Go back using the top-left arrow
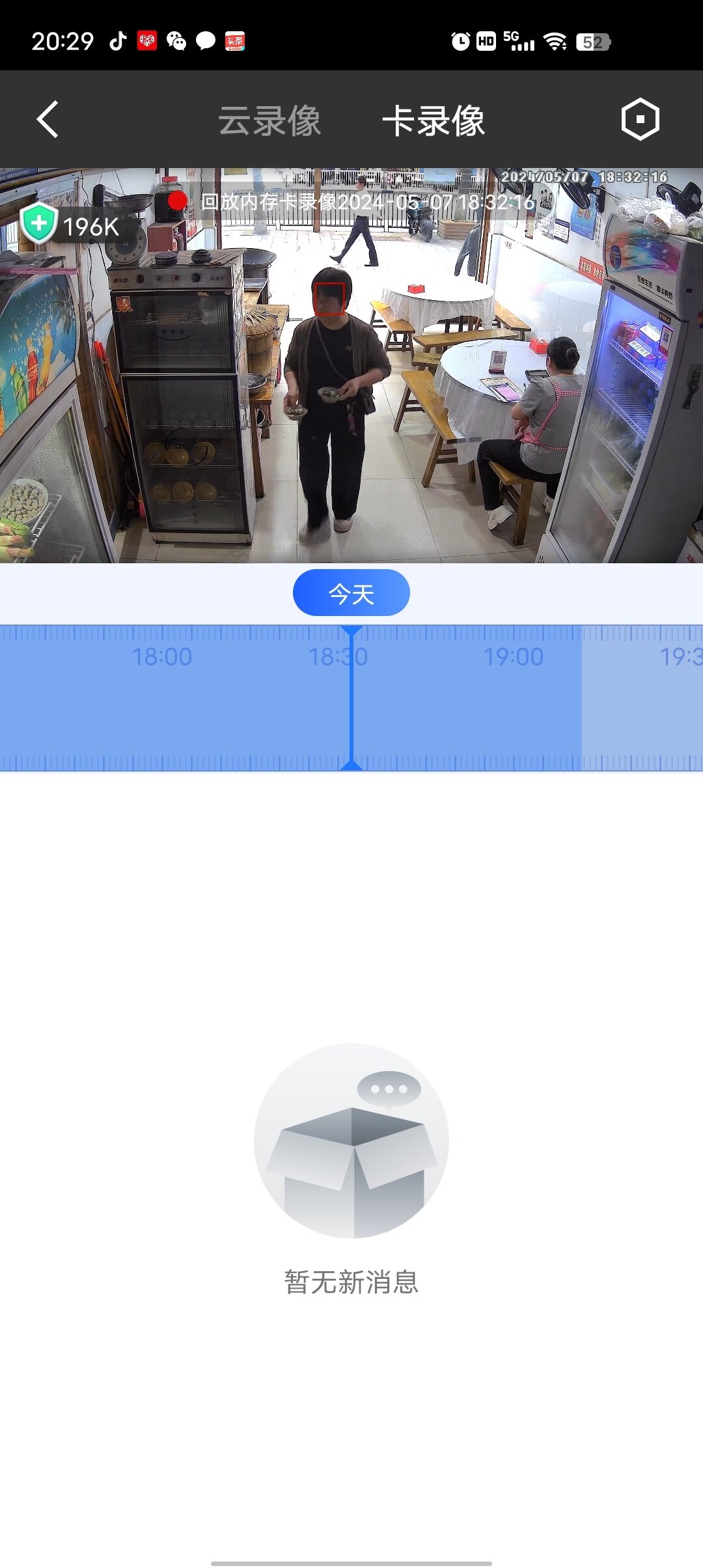 48,119
